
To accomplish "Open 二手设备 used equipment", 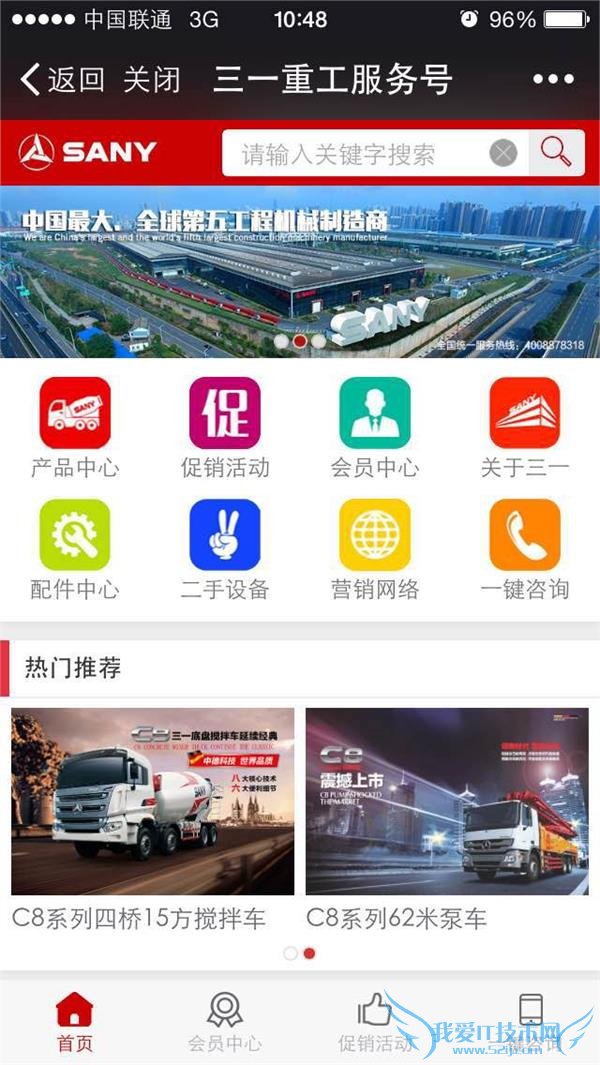I will [225, 549].
